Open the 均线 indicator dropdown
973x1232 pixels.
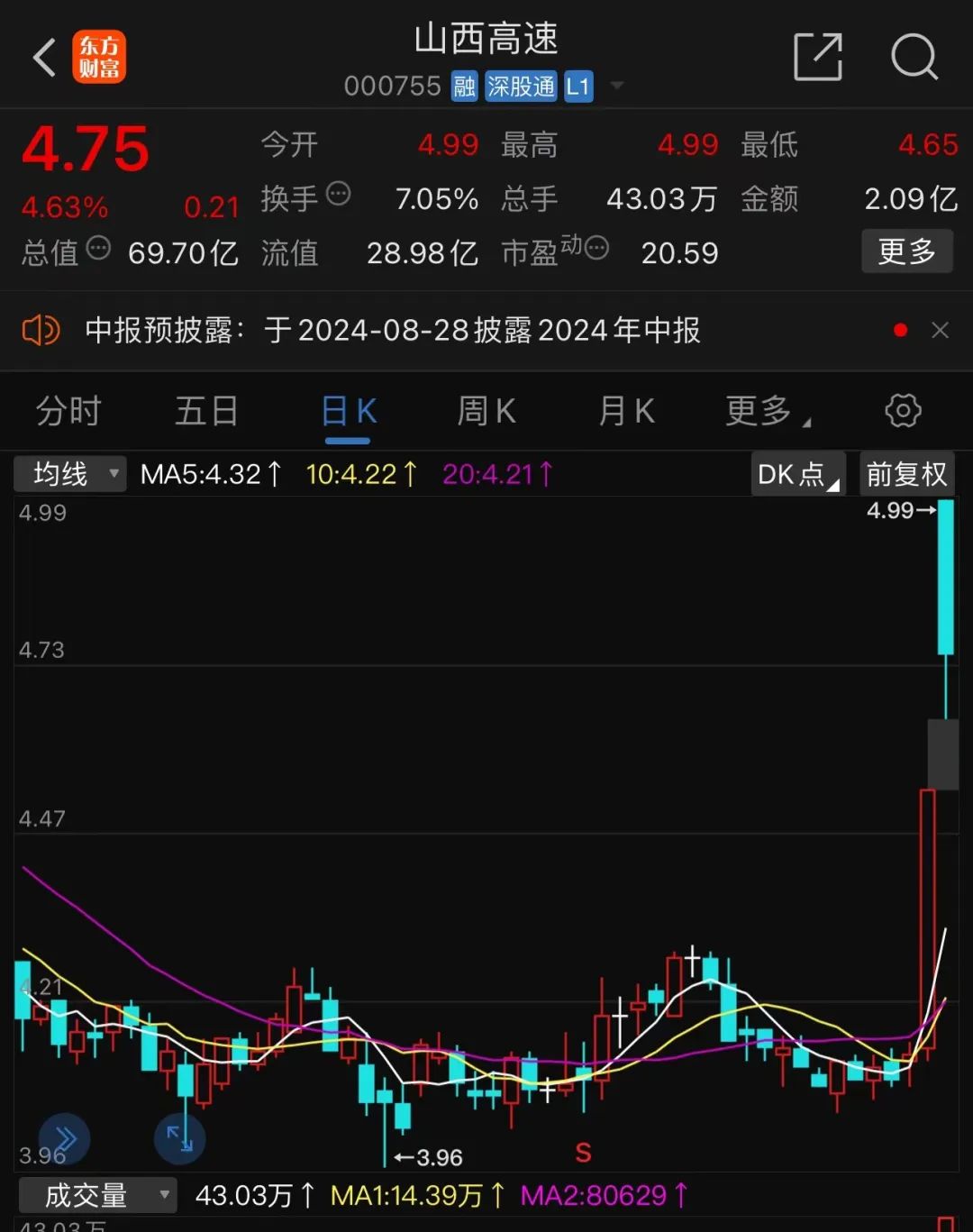click(70, 474)
